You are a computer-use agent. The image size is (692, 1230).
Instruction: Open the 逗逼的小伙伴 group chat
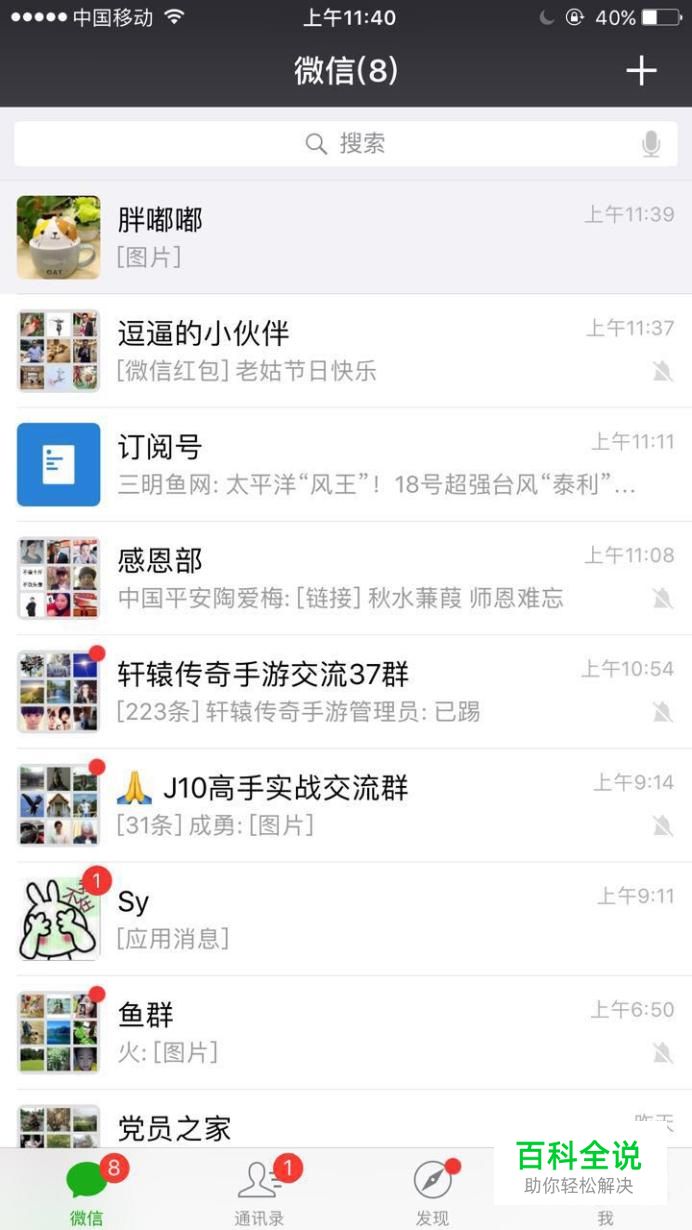346,350
